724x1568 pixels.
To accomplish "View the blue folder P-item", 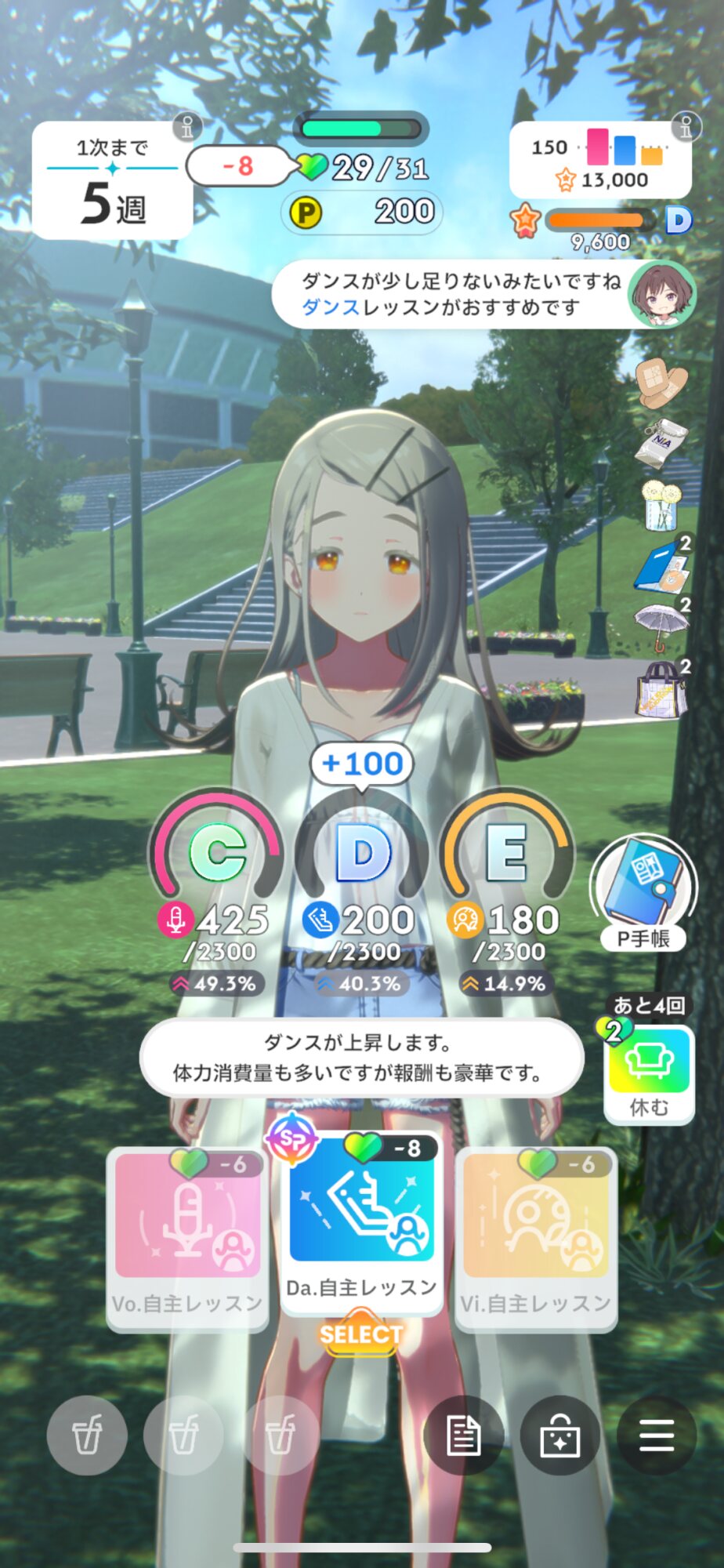I will [661, 566].
